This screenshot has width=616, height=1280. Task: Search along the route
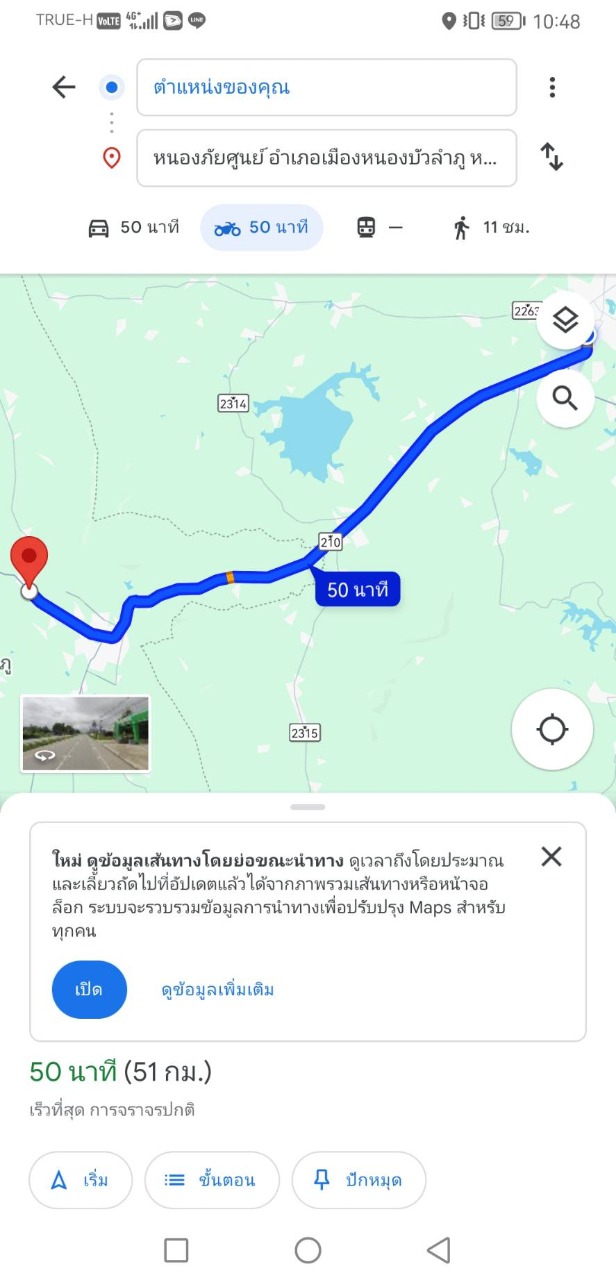pos(565,399)
